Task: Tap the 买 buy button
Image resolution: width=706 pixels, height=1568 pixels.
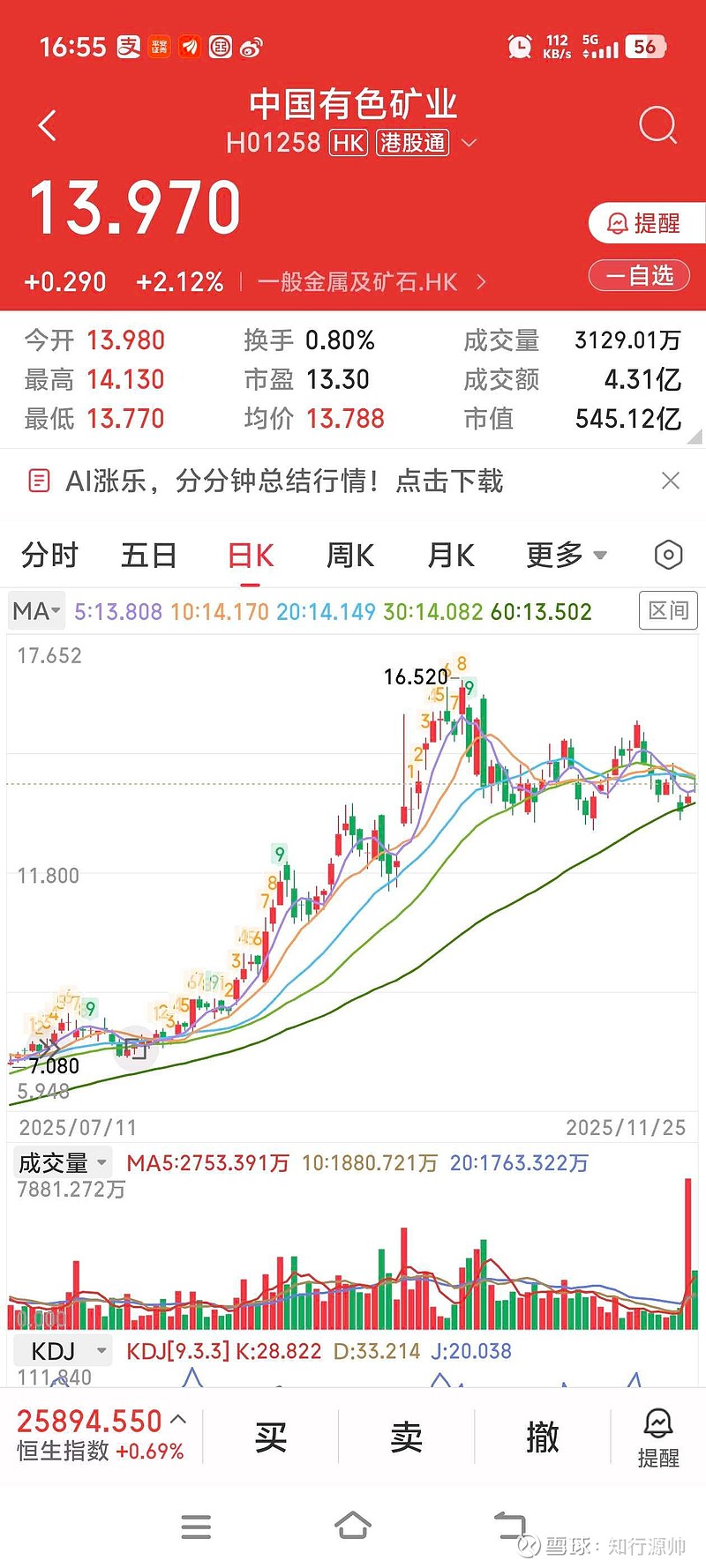Action: click(x=270, y=1436)
